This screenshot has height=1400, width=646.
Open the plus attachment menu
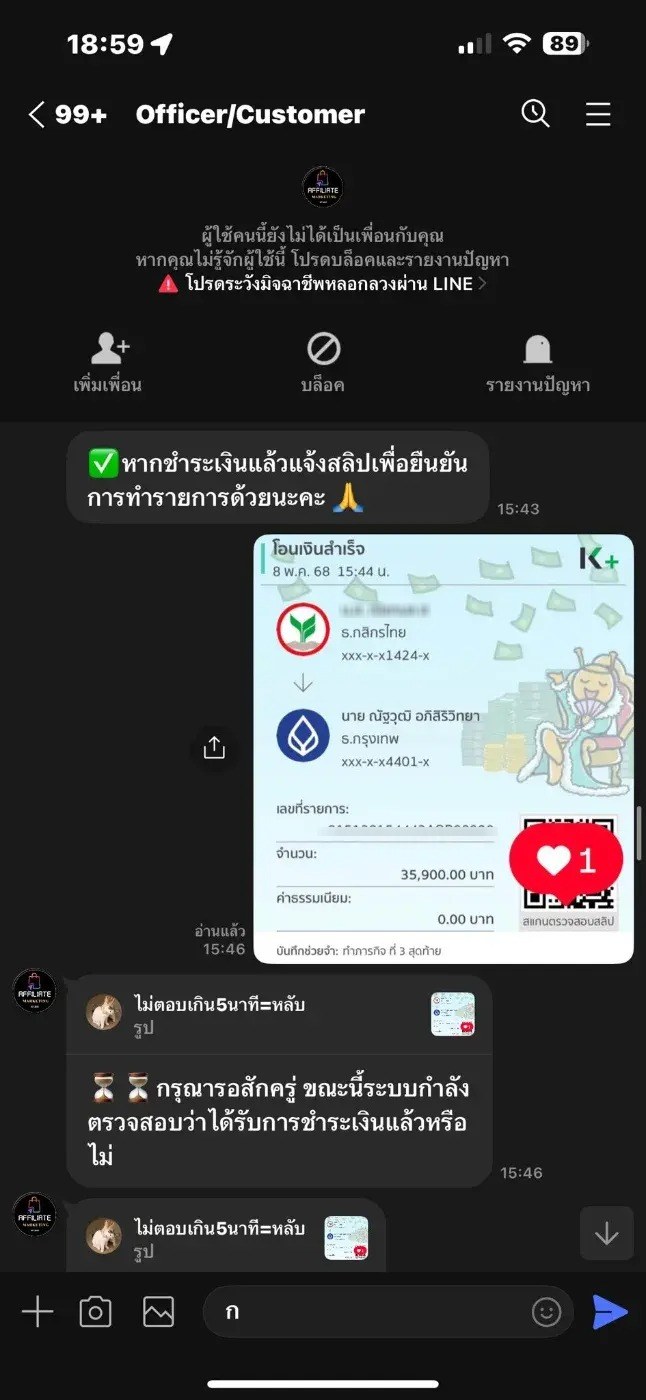pyautogui.click(x=37, y=1311)
